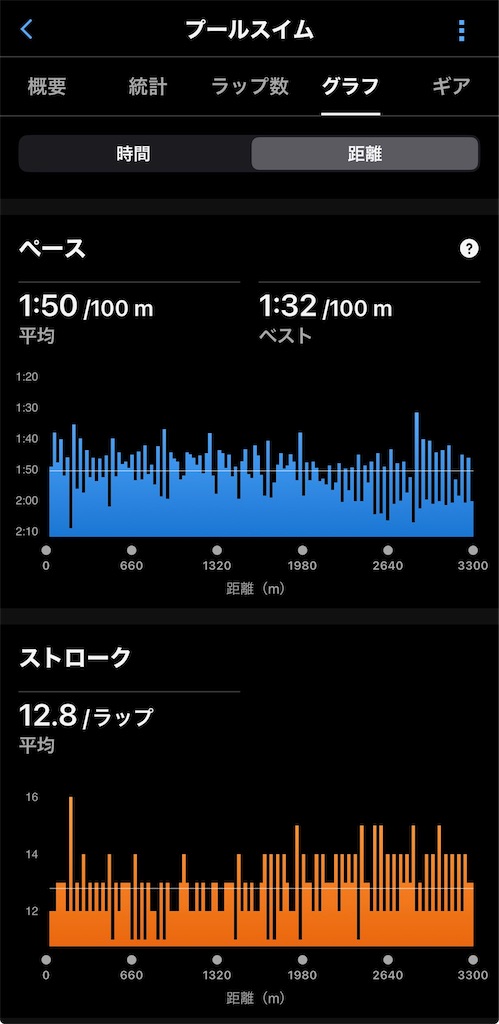499x1024 pixels.
Task: View the ラップ数 tab
Action: (250, 86)
